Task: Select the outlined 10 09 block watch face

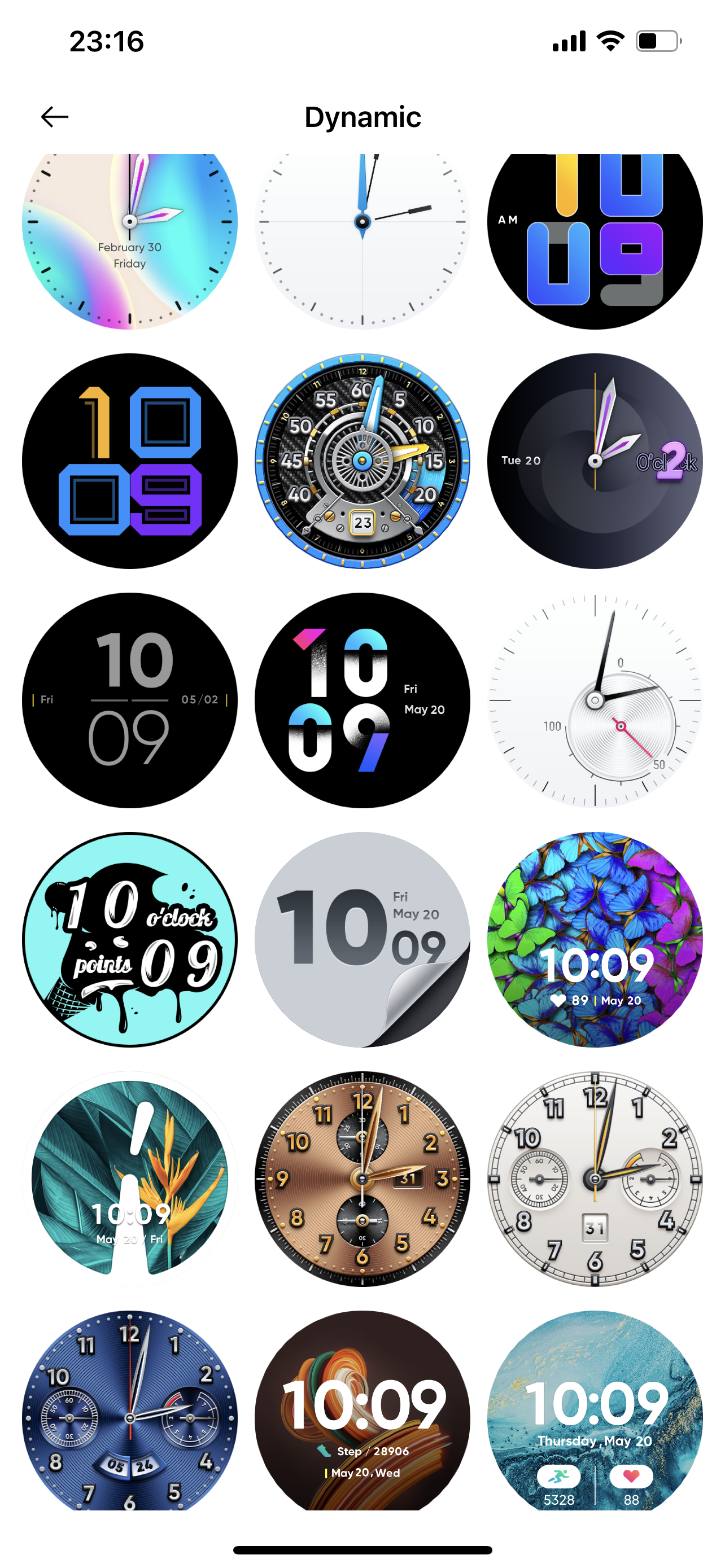Action: pos(130,461)
